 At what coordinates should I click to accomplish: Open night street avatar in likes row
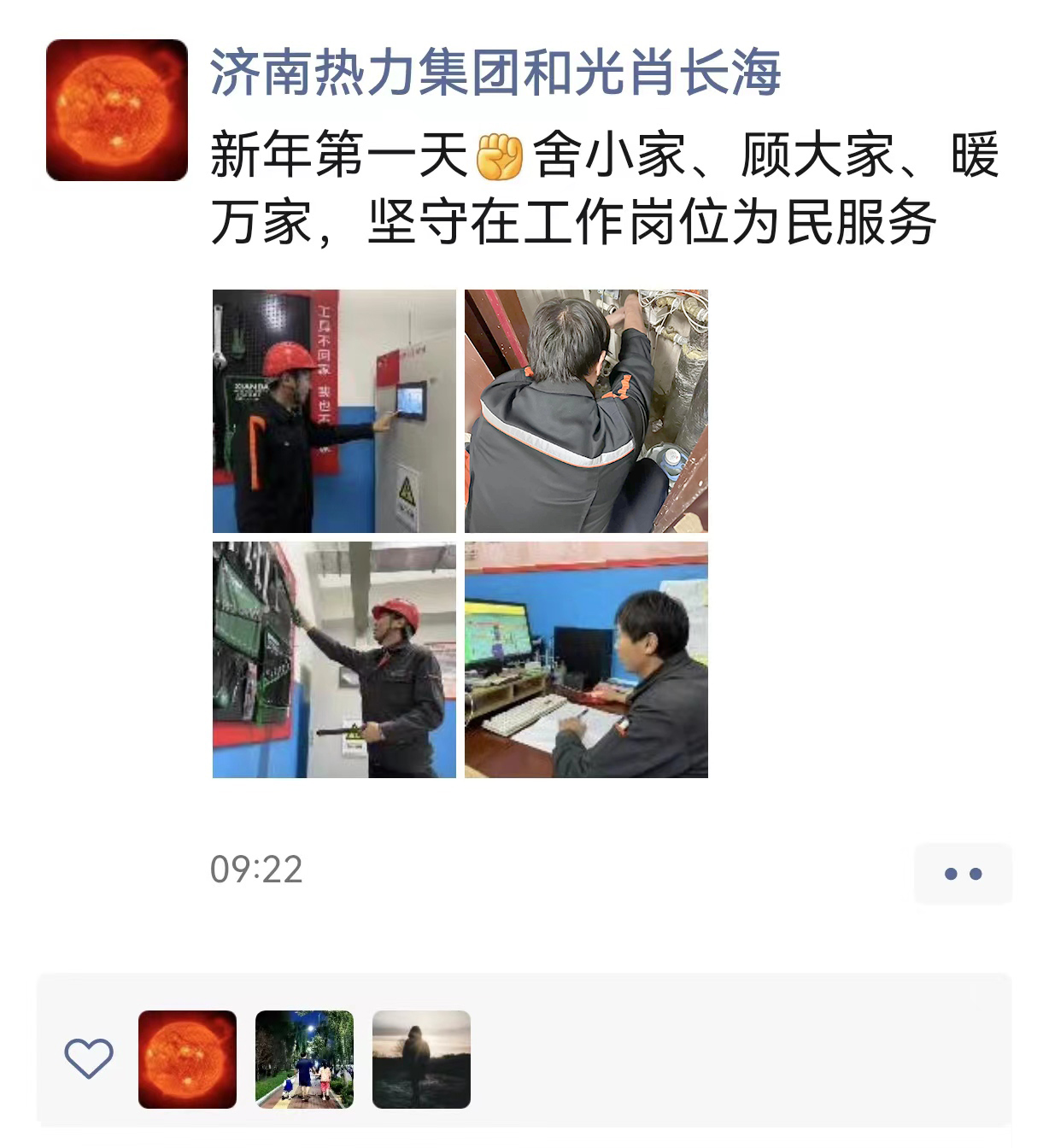304,1059
